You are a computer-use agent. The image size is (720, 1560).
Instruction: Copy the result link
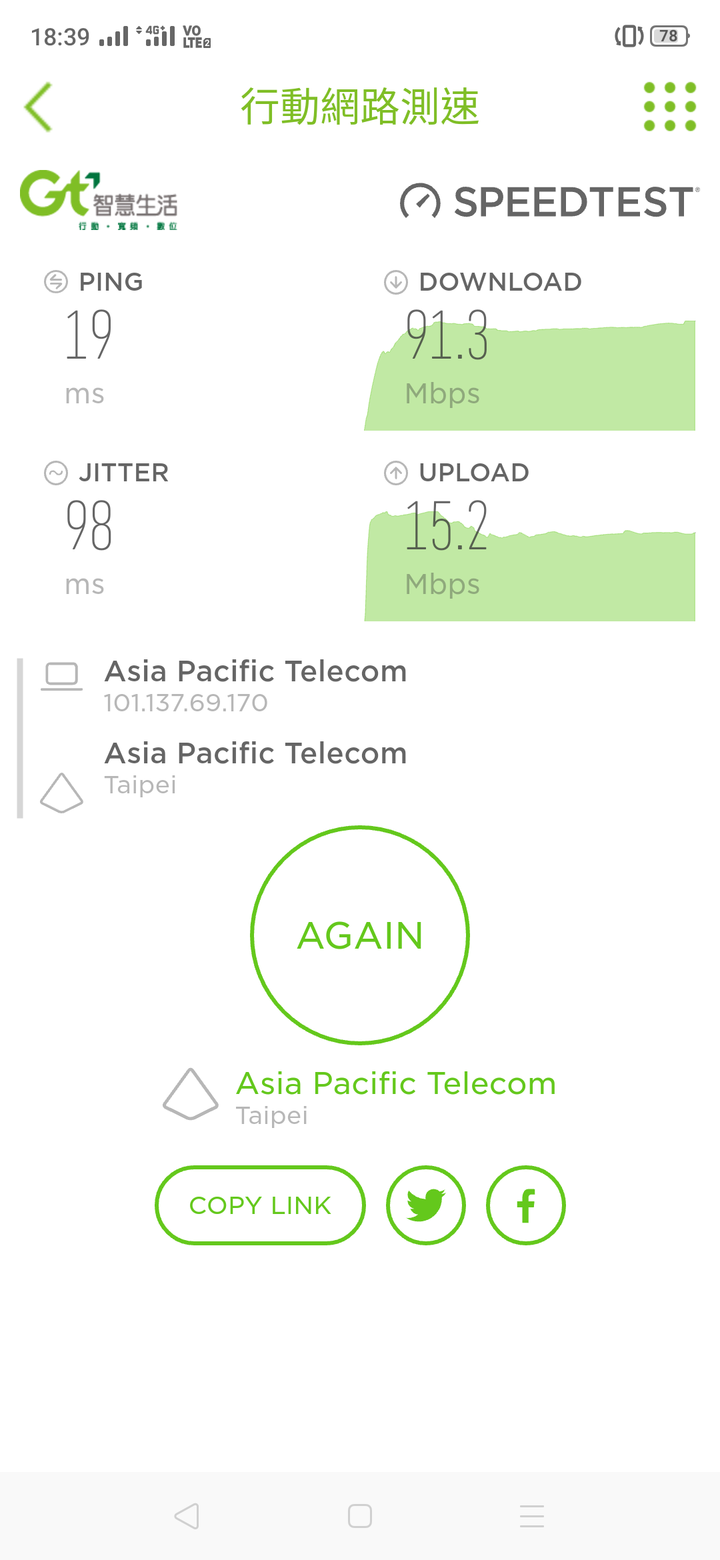(260, 1205)
